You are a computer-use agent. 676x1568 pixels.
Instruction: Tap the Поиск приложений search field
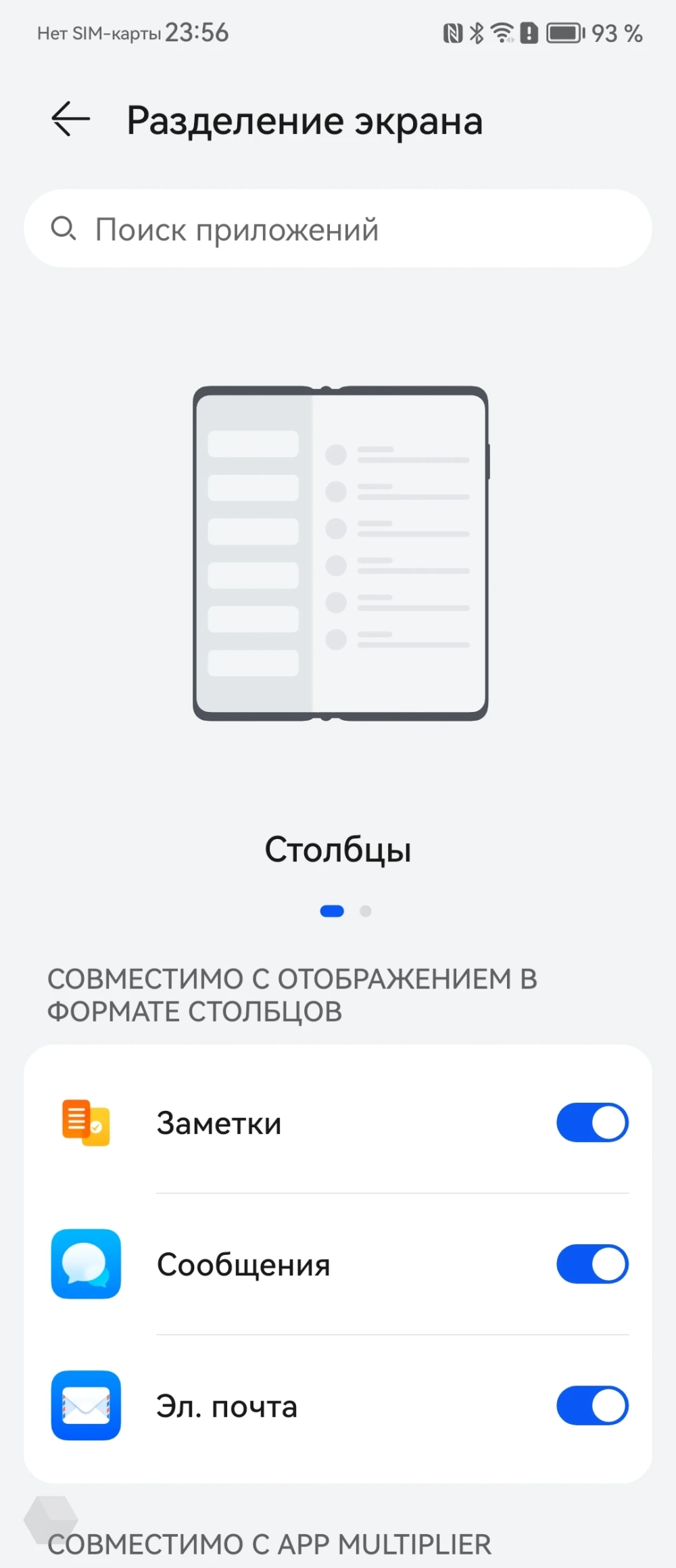pos(338,229)
